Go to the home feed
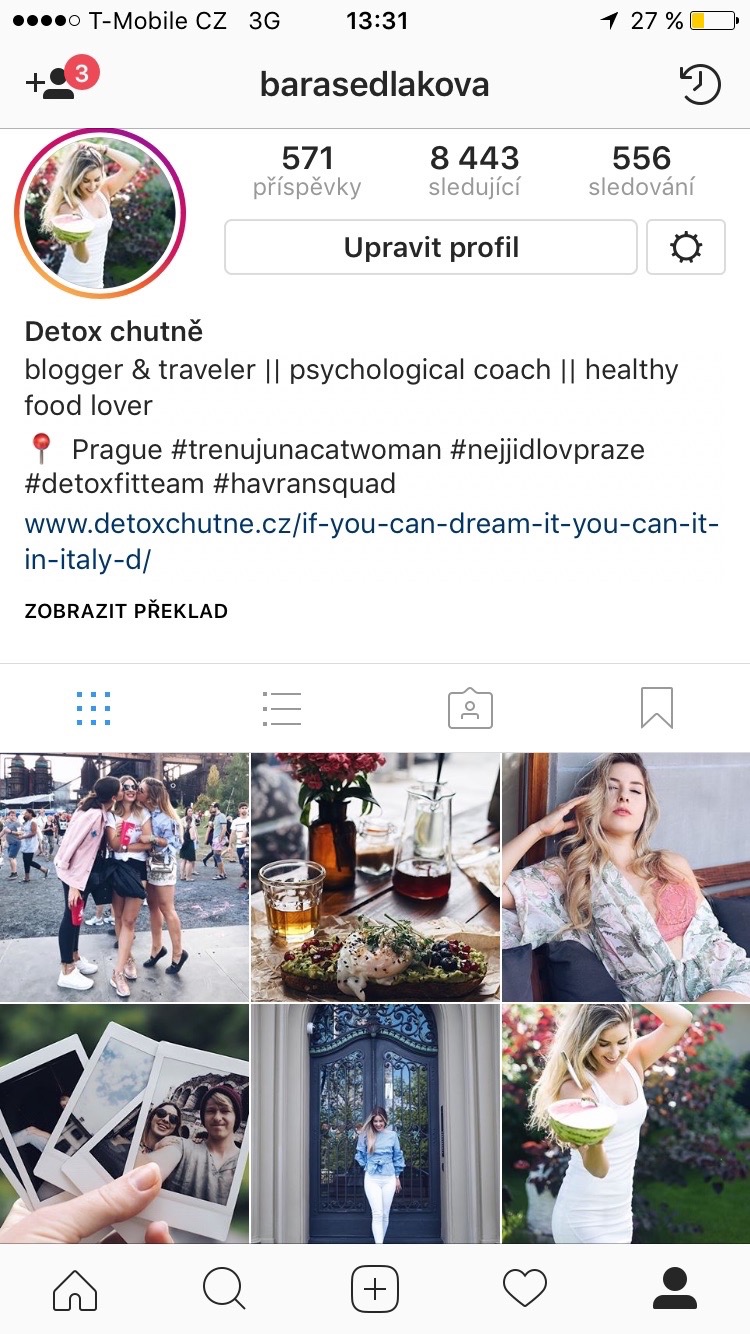Viewport: 750px width, 1334px height. (75, 1289)
